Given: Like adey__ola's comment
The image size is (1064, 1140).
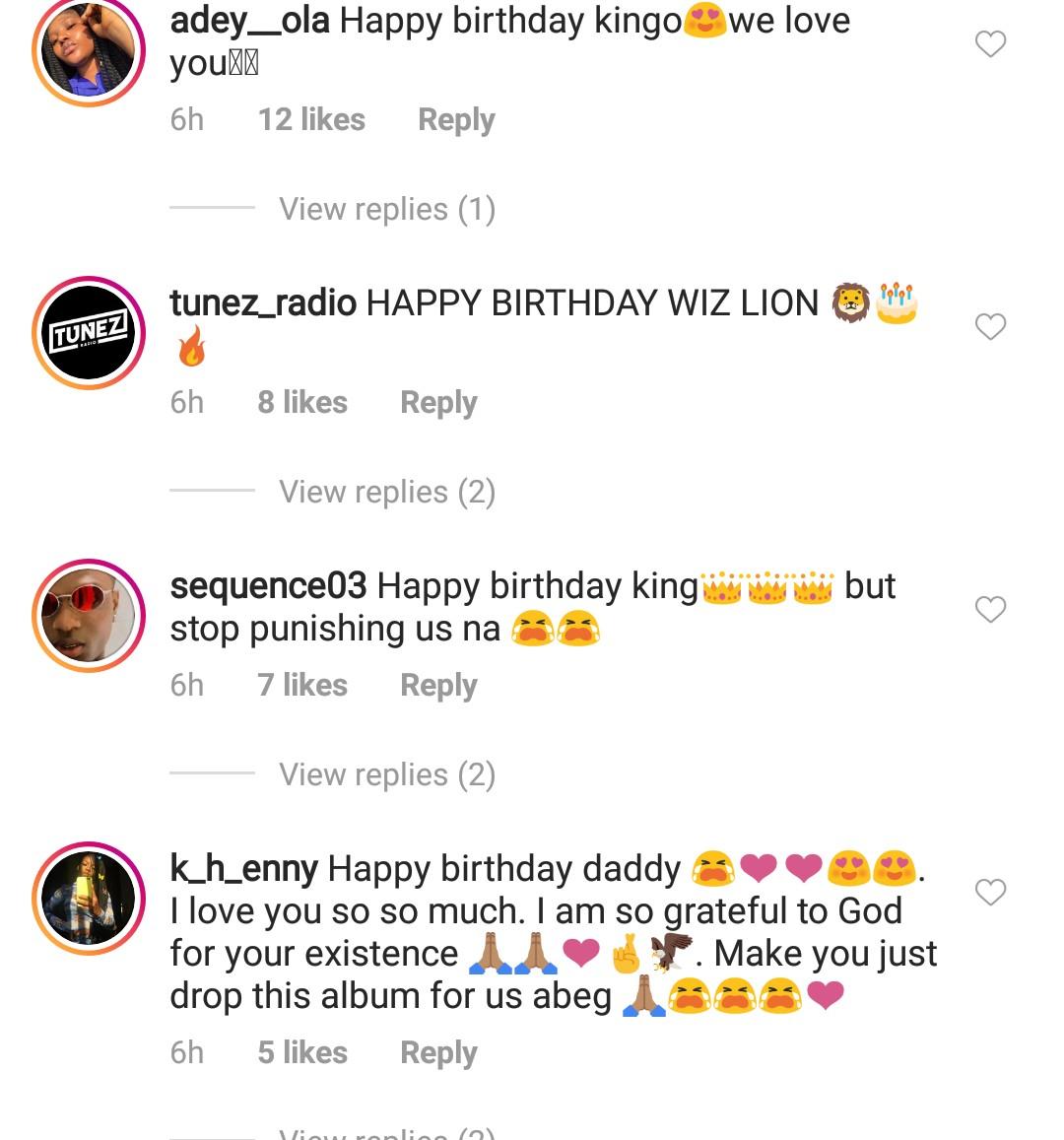Looking at the screenshot, I should pyautogui.click(x=990, y=44).
